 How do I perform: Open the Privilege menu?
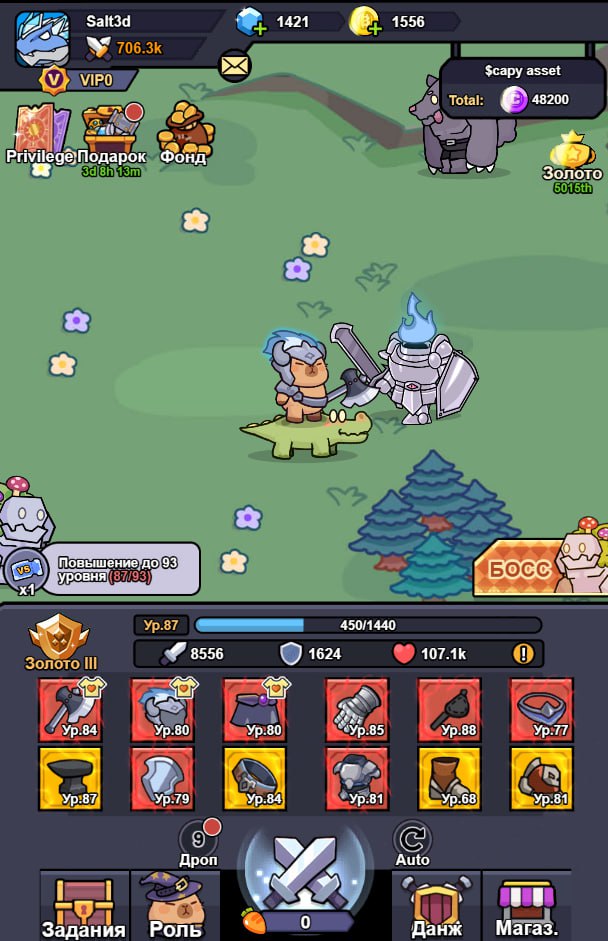point(38,135)
